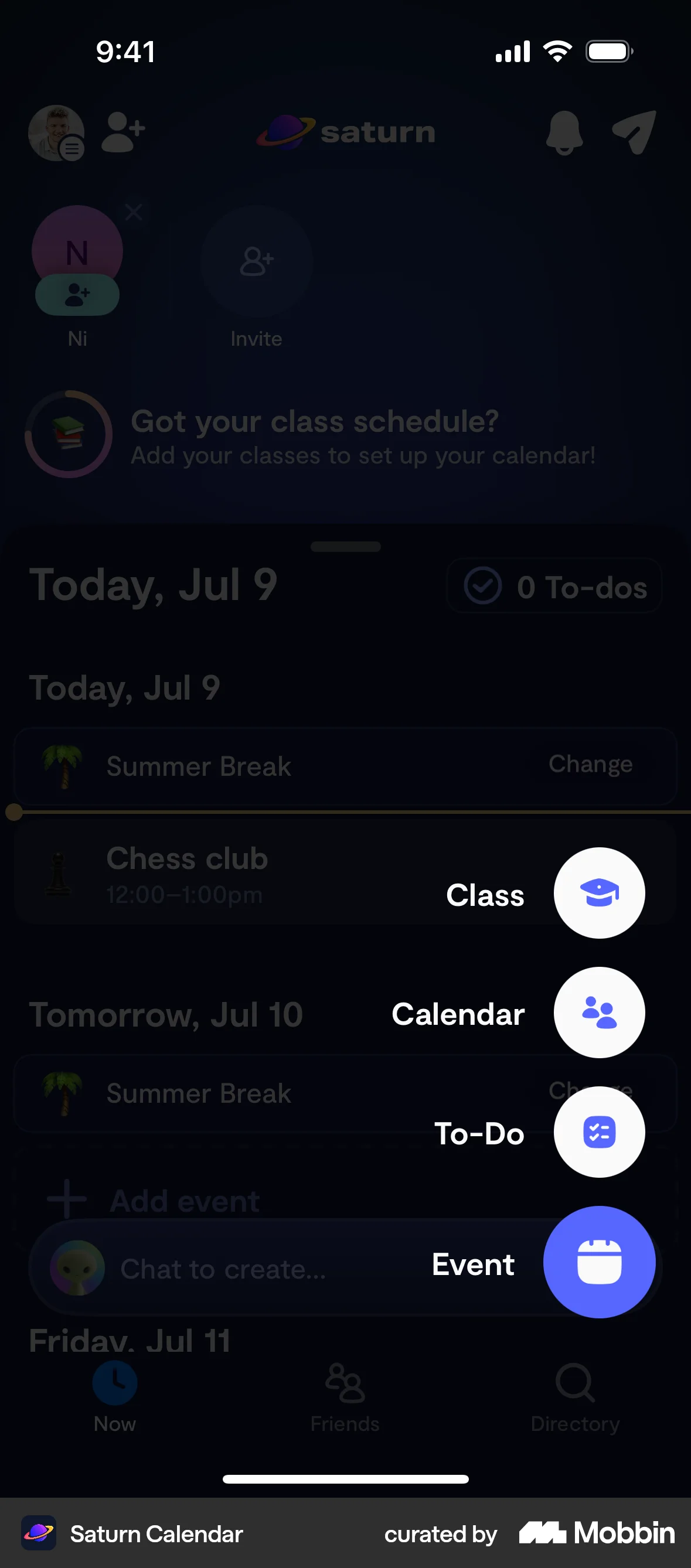The height and width of the screenshot is (1568, 691).
Task: Select the To-Do checklist icon
Action: 600,1131
